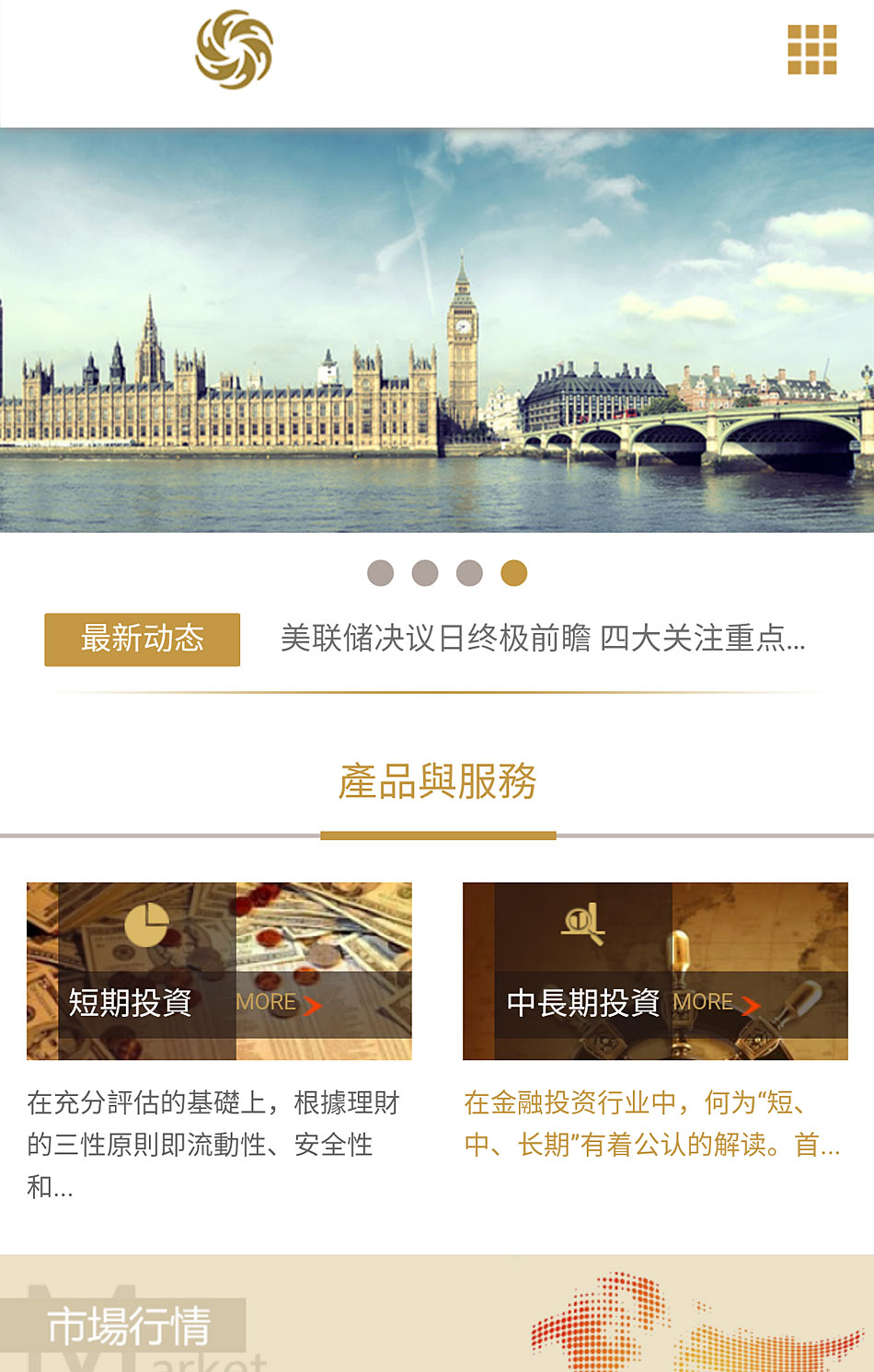Image resolution: width=874 pixels, height=1372 pixels.
Task: Open the grid menu icon
Action: coord(811,50)
